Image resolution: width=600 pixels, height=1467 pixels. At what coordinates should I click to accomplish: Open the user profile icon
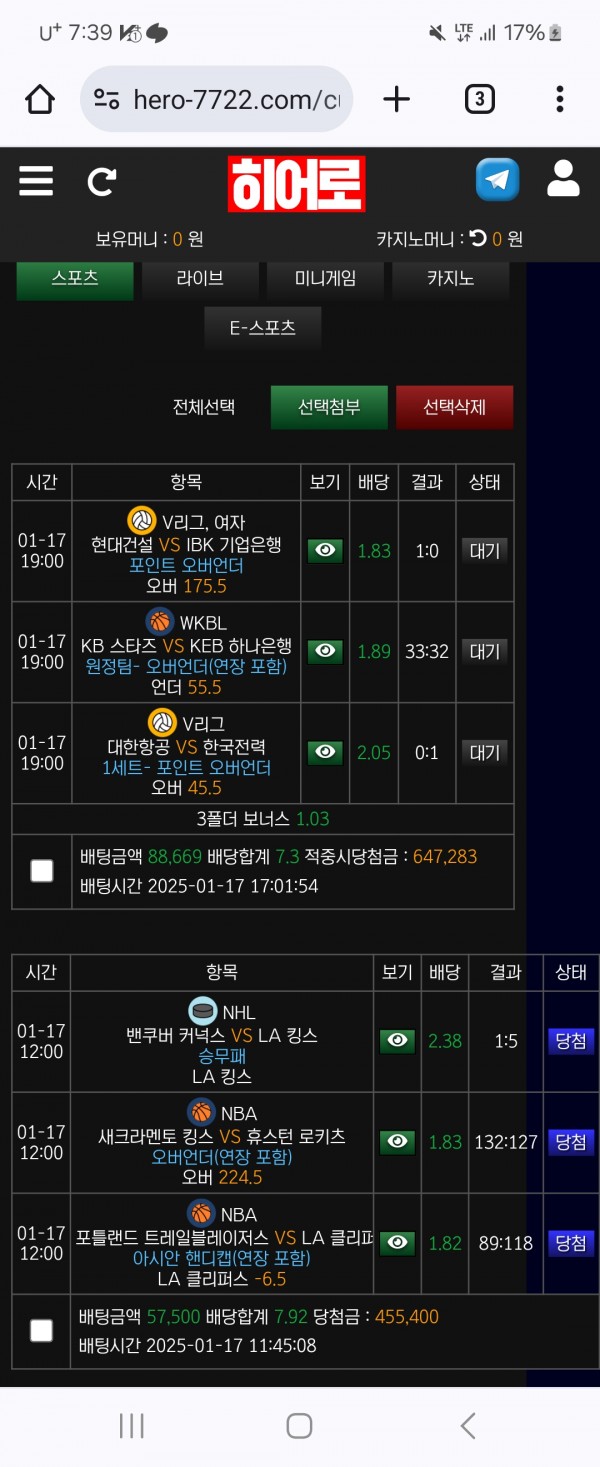coord(564,178)
